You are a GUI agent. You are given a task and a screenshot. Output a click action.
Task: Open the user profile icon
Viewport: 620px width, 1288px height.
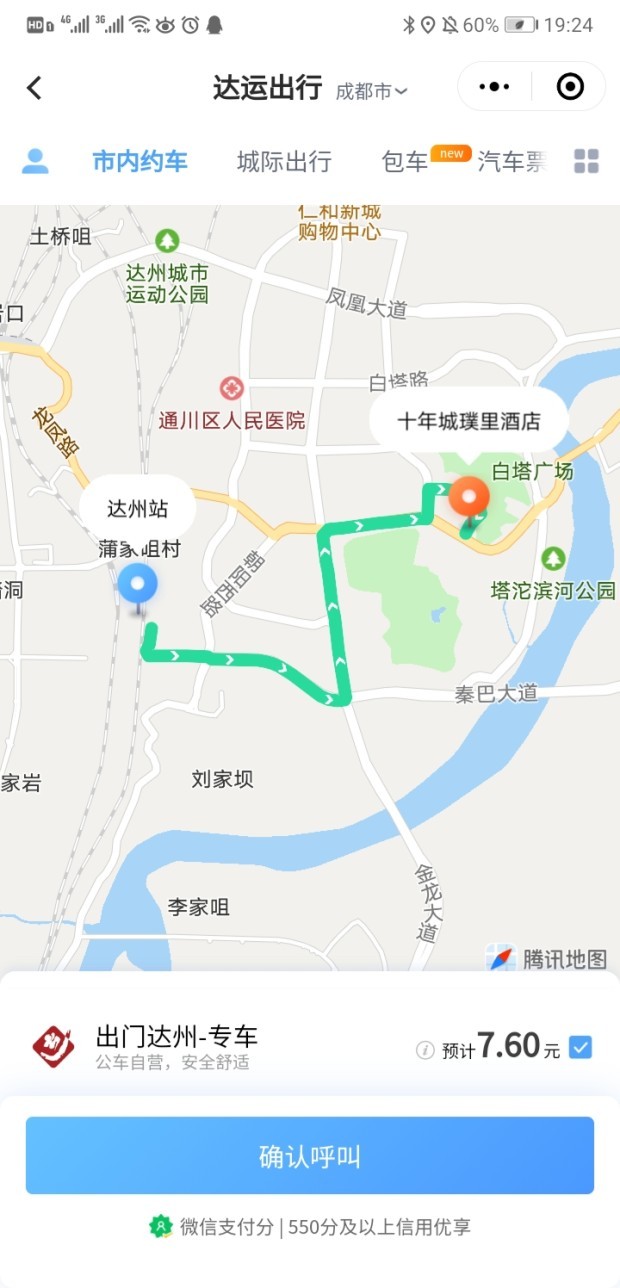(35, 161)
